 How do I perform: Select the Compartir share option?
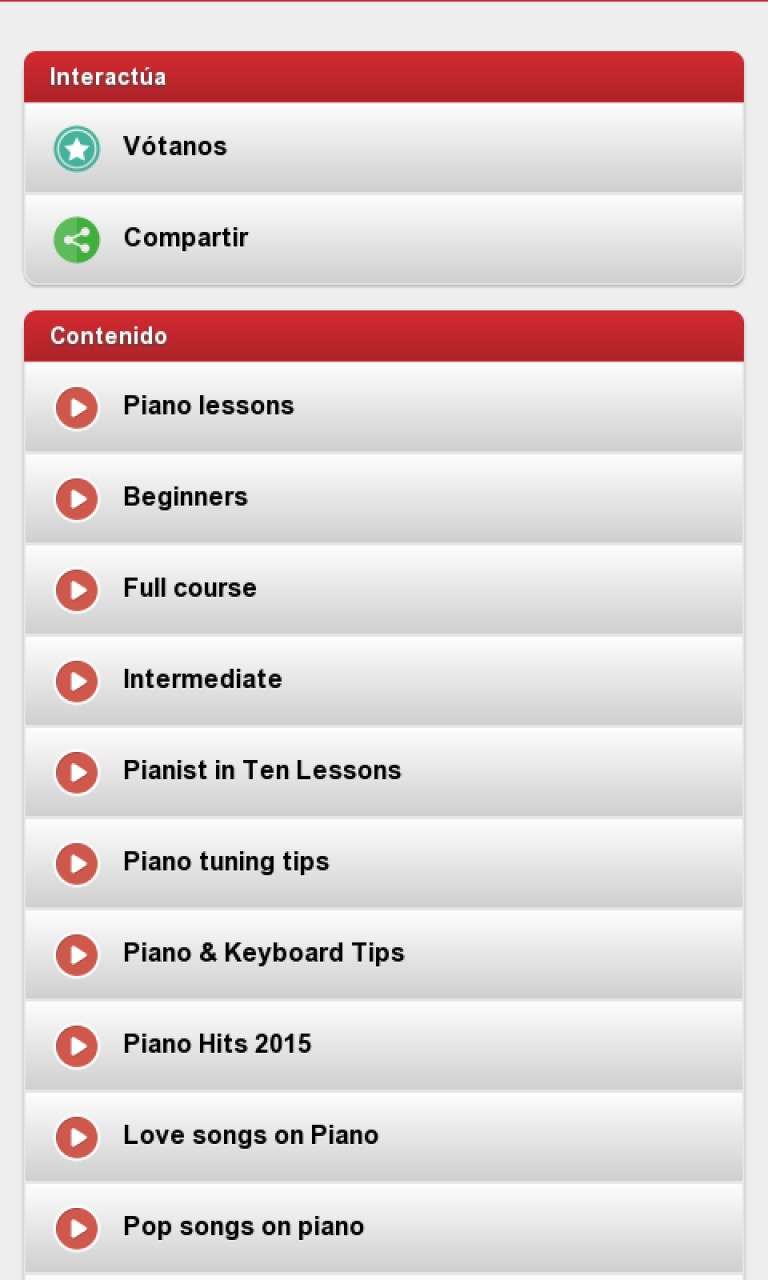(384, 239)
